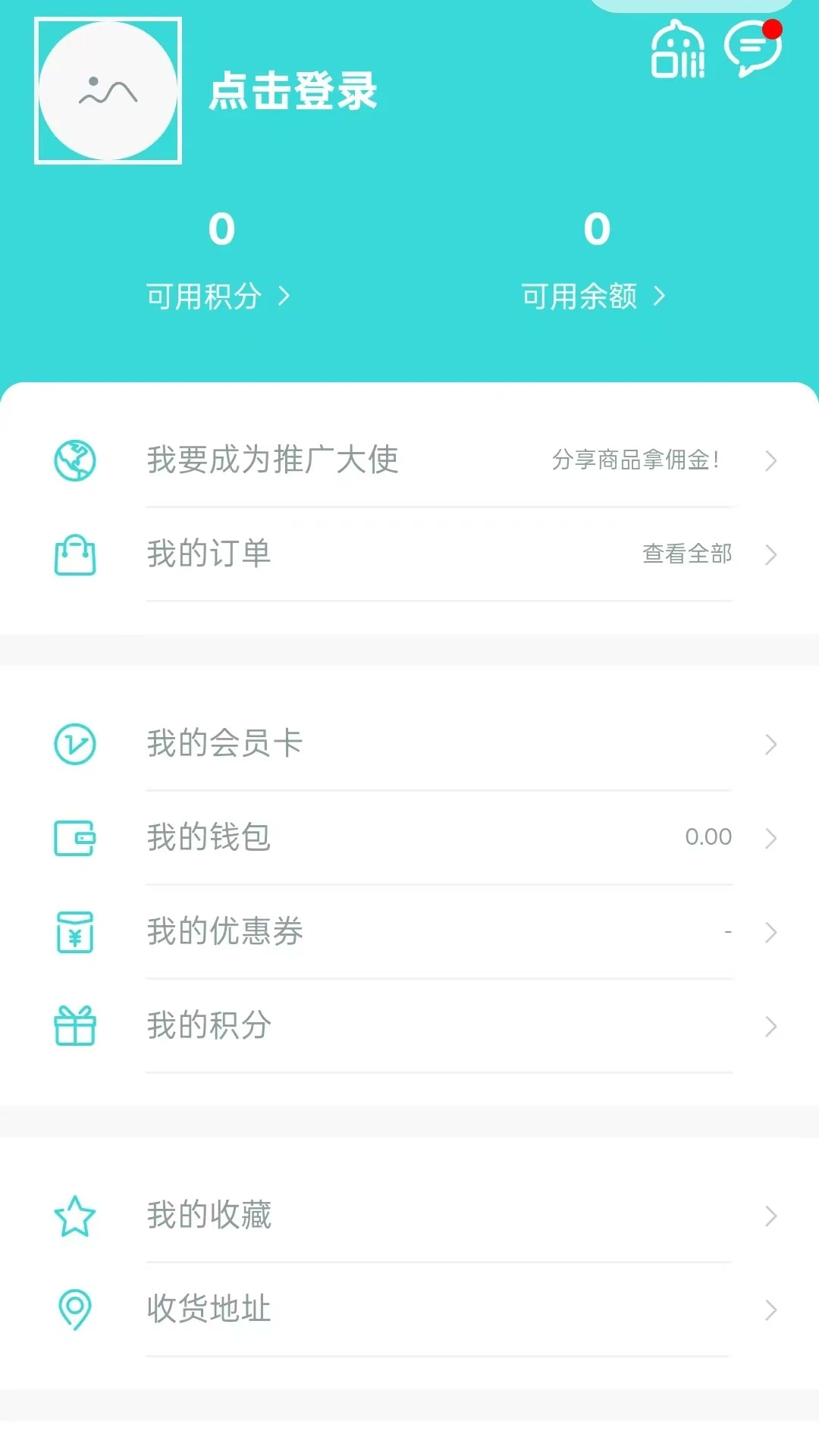
Task: Click 分享商品拿佣金! promotional text
Action: click(x=636, y=460)
